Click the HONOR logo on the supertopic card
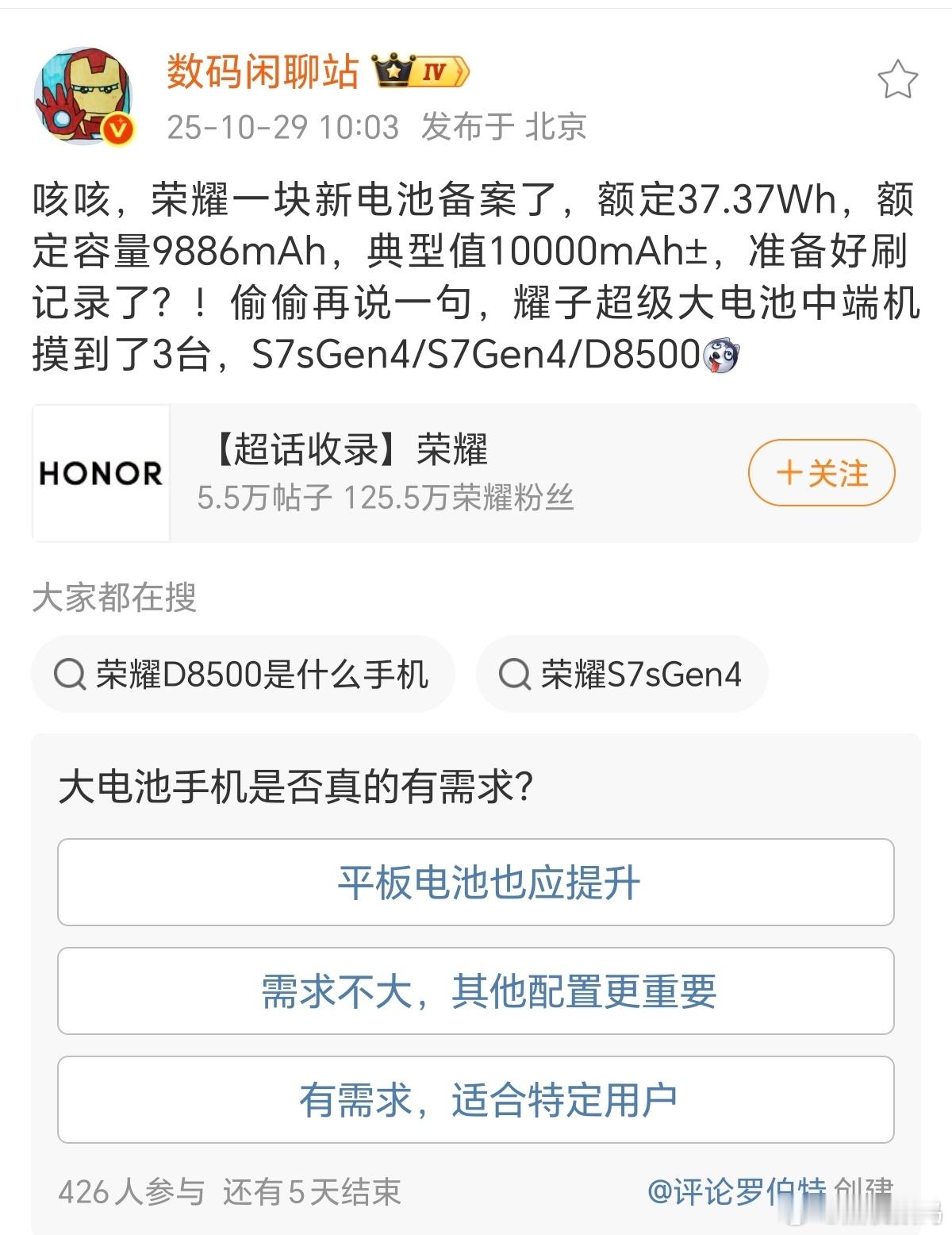The height and width of the screenshot is (1235, 952). [102, 473]
